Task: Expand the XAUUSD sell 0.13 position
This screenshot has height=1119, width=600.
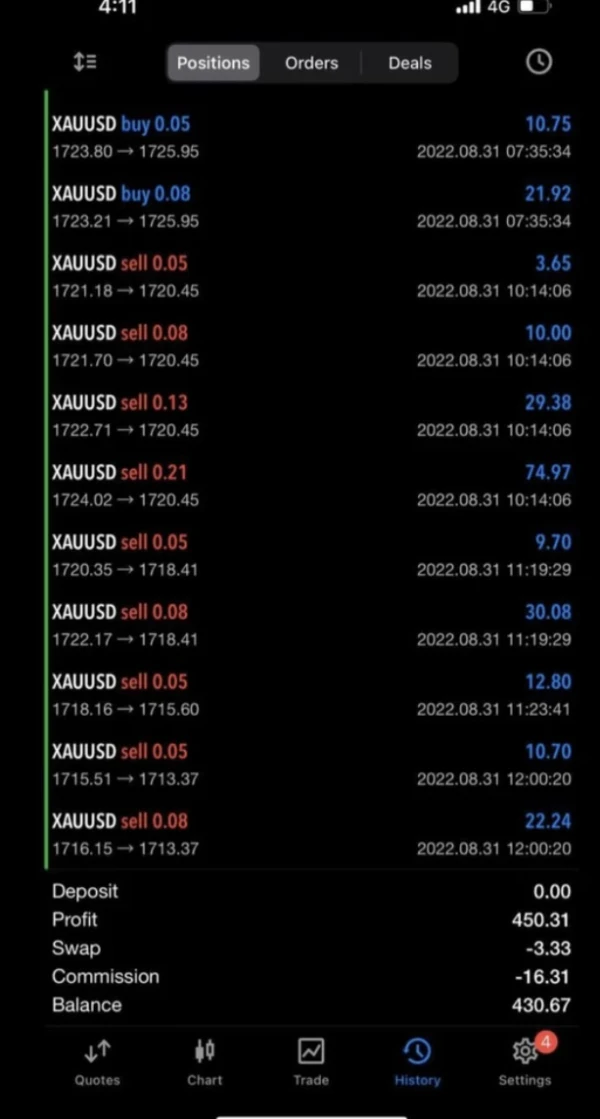Action: click(311, 416)
